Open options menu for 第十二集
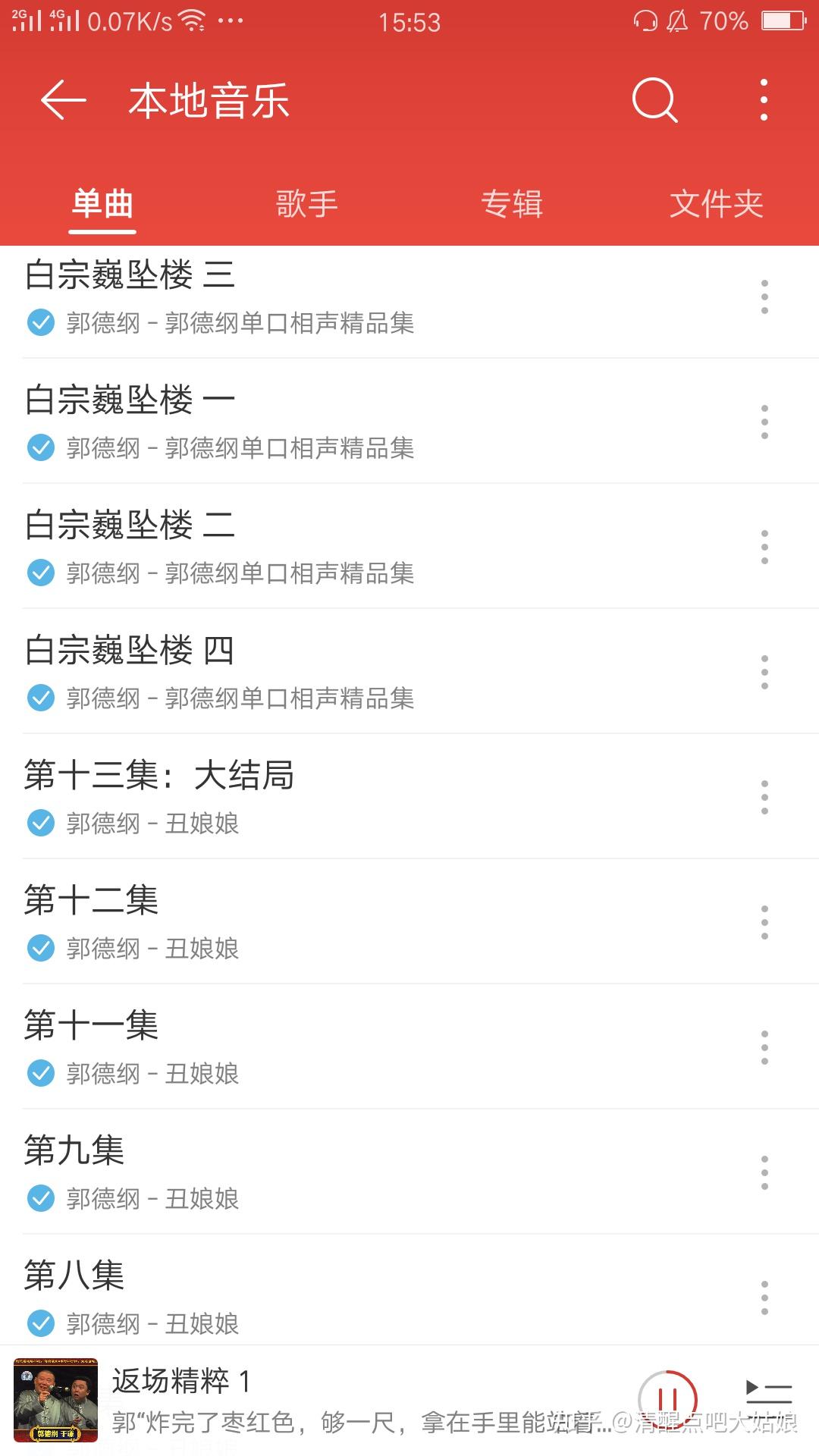 click(764, 924)
